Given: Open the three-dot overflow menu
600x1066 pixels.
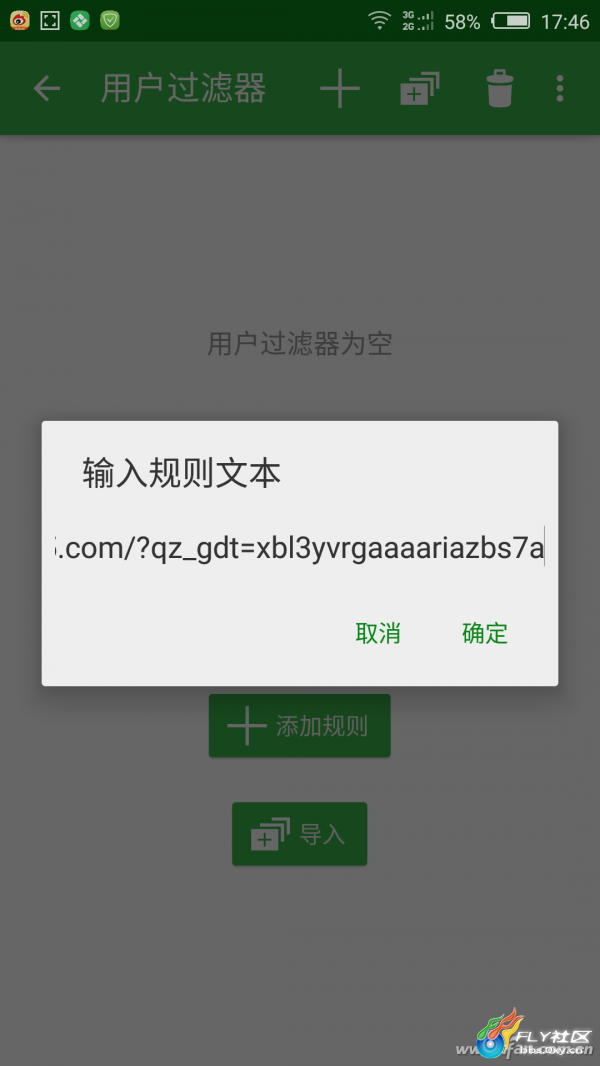Looking at the screenshot, I should pyautogui.click(x=560, y=88).
